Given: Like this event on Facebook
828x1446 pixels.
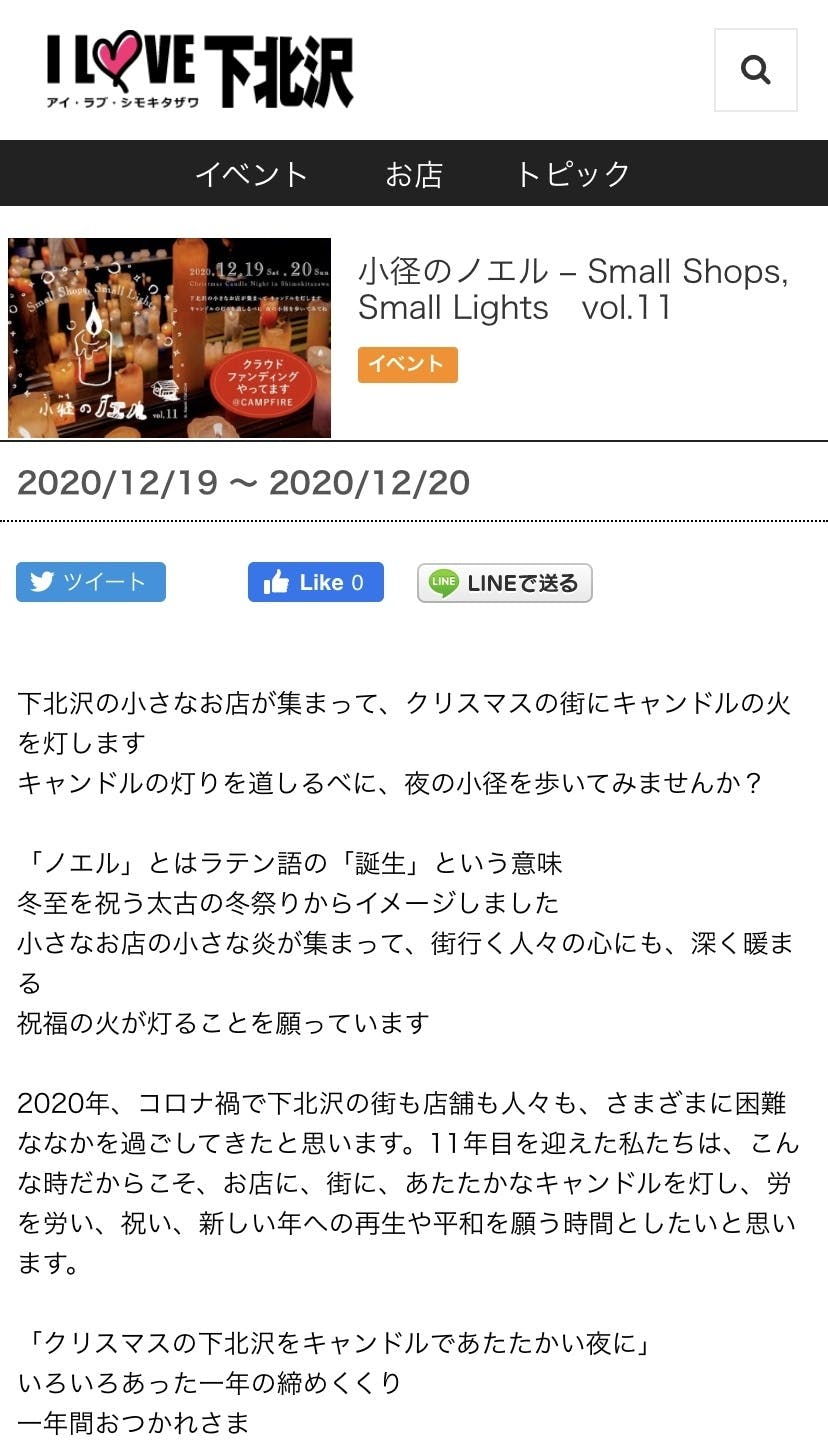Looking at the screenshot, I should click(x=315, y=582).
